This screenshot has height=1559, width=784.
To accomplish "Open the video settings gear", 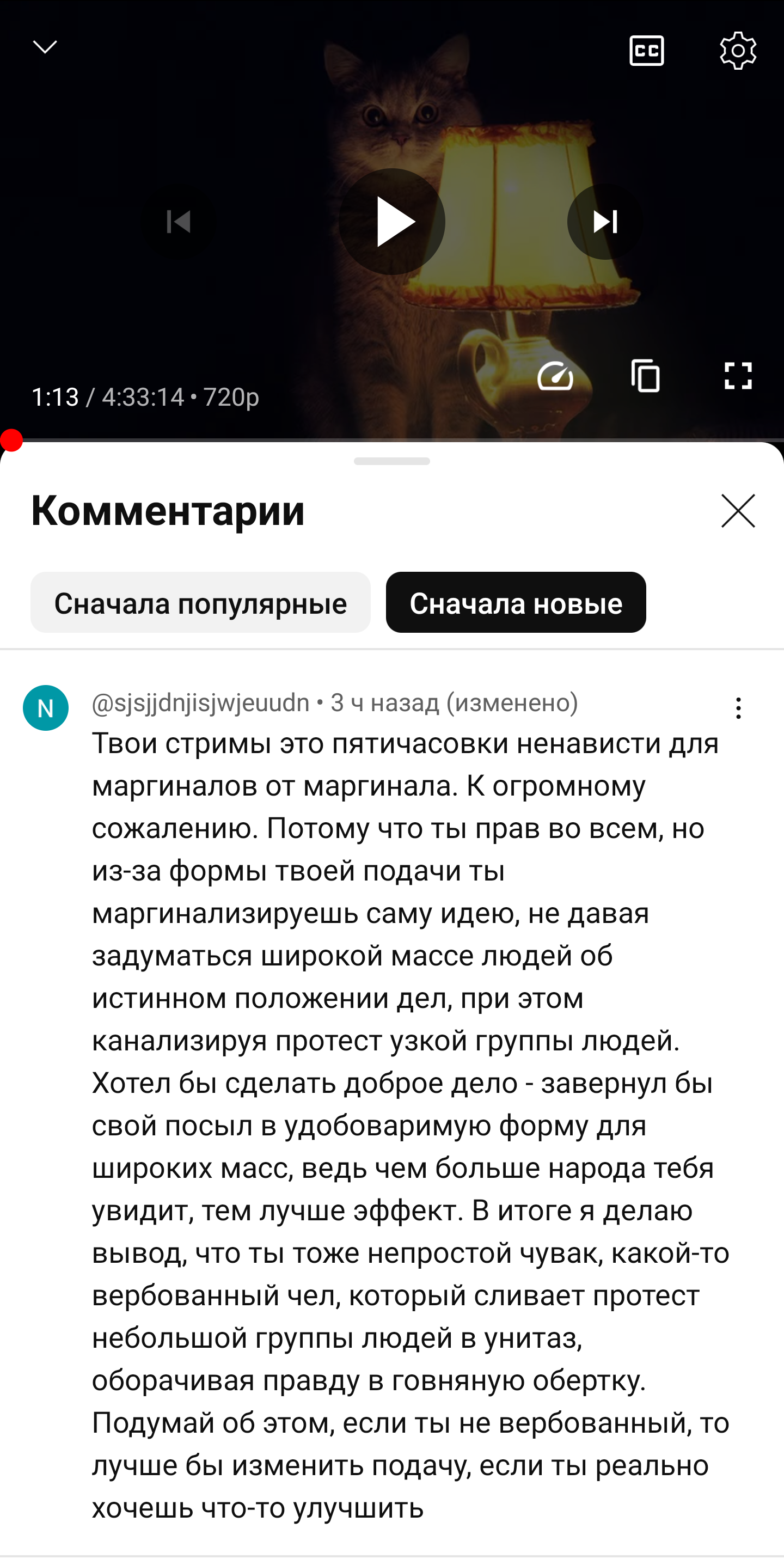I will (x=738, y=50).
